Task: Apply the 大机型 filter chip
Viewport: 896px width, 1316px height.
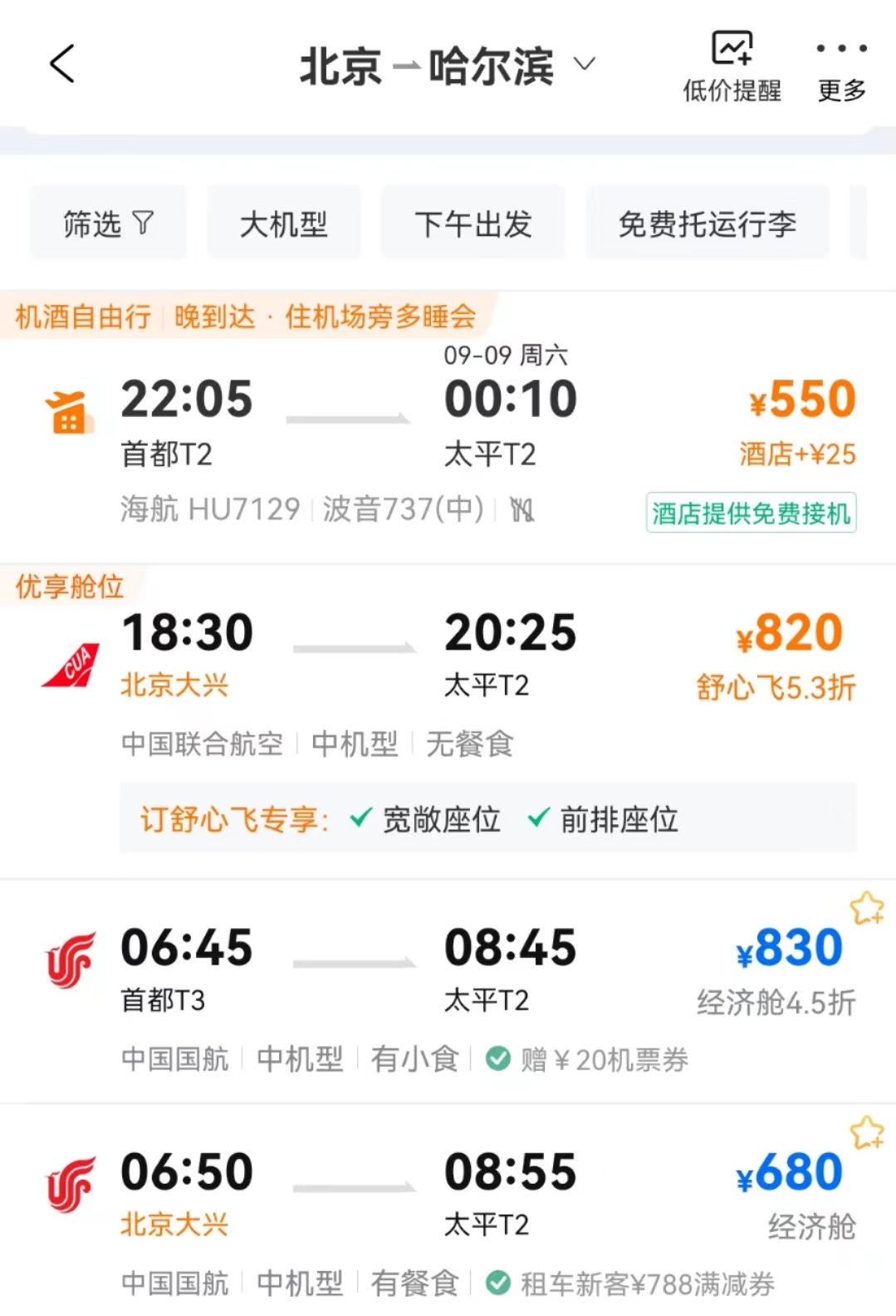Action: click(283, 223)
